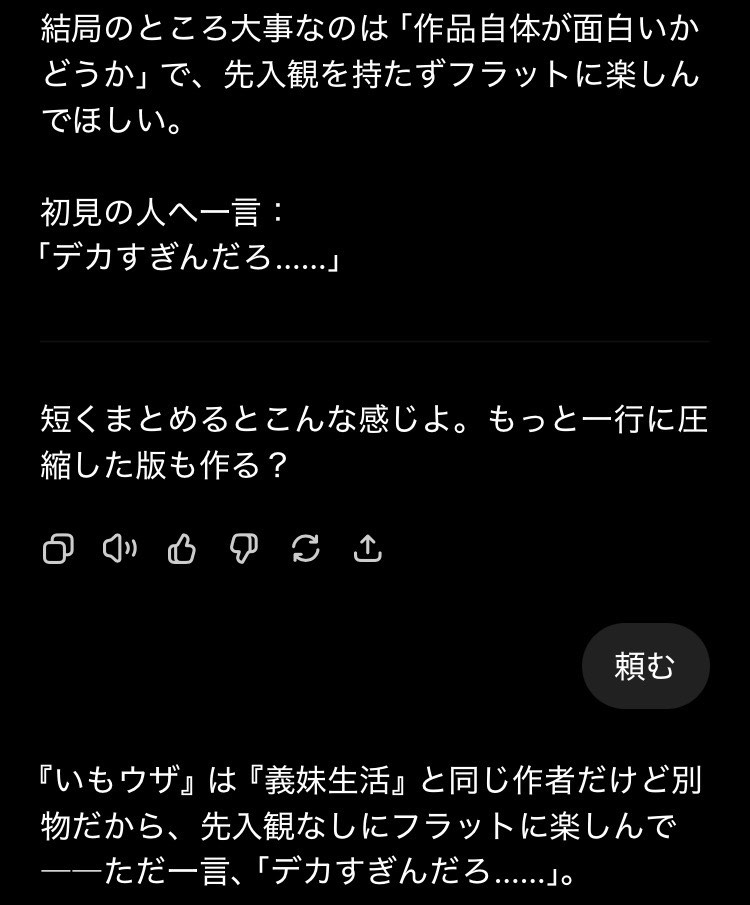Image resolution: width=750 pixels, height=905 pixels.
Task: Regenerate the assistant's response
Action: click(x=306, y=548)
